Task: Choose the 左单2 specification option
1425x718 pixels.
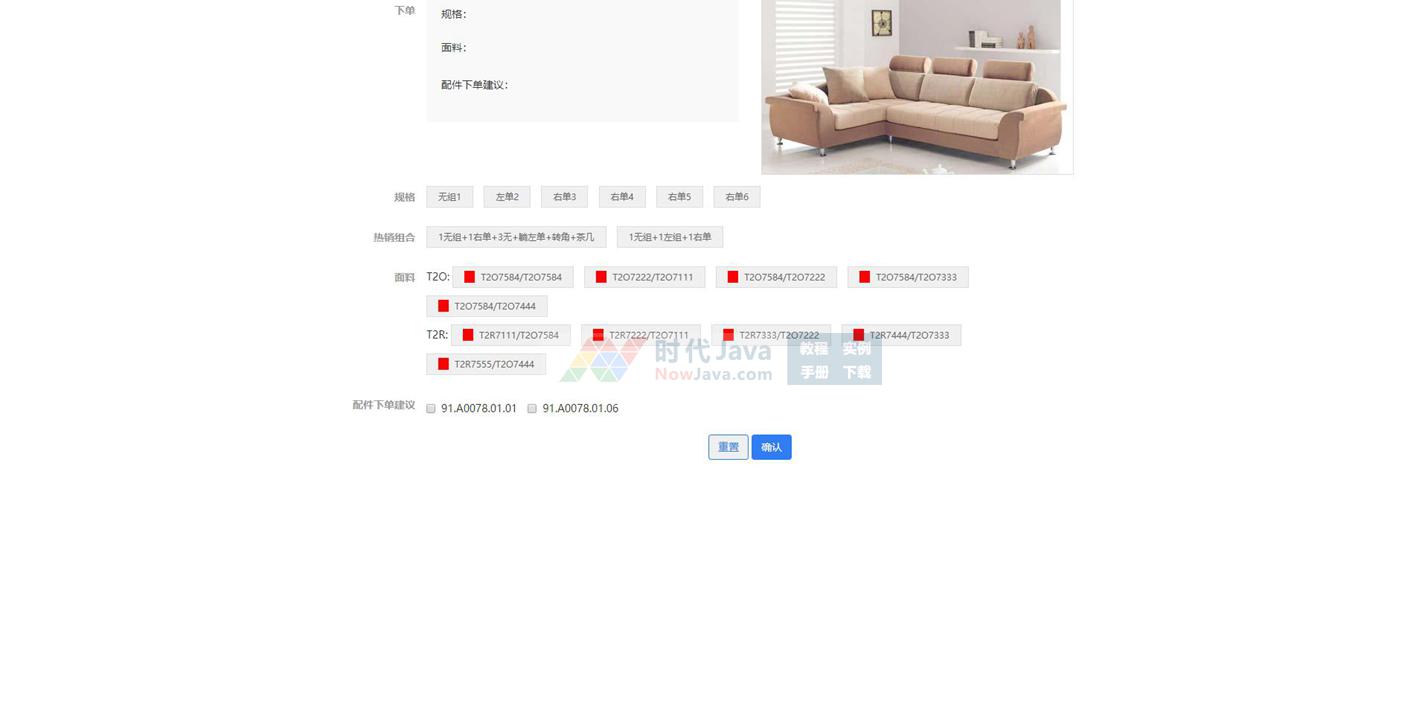Action: coord(507,197)
